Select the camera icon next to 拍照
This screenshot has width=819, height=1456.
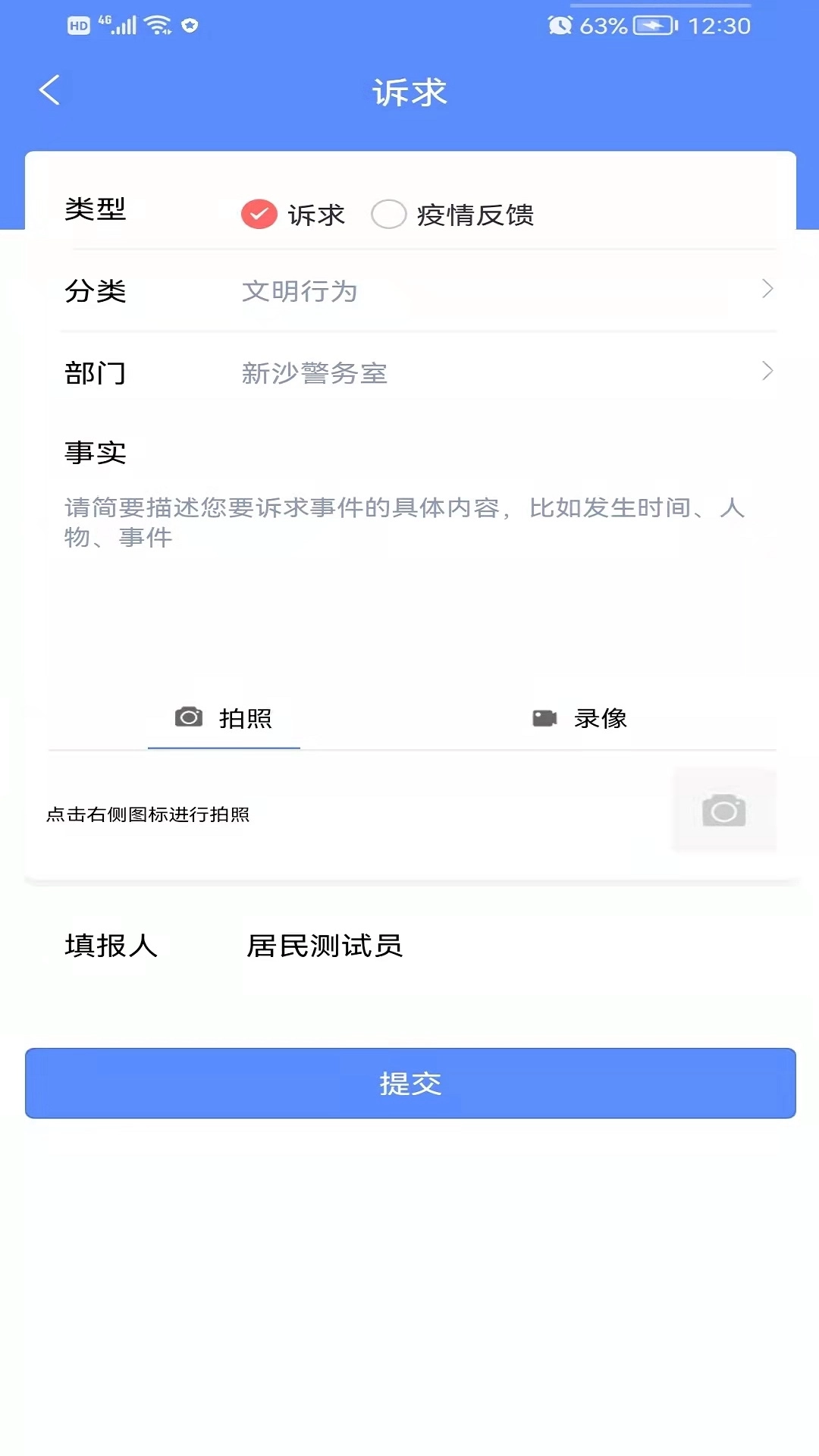(189, 717)
